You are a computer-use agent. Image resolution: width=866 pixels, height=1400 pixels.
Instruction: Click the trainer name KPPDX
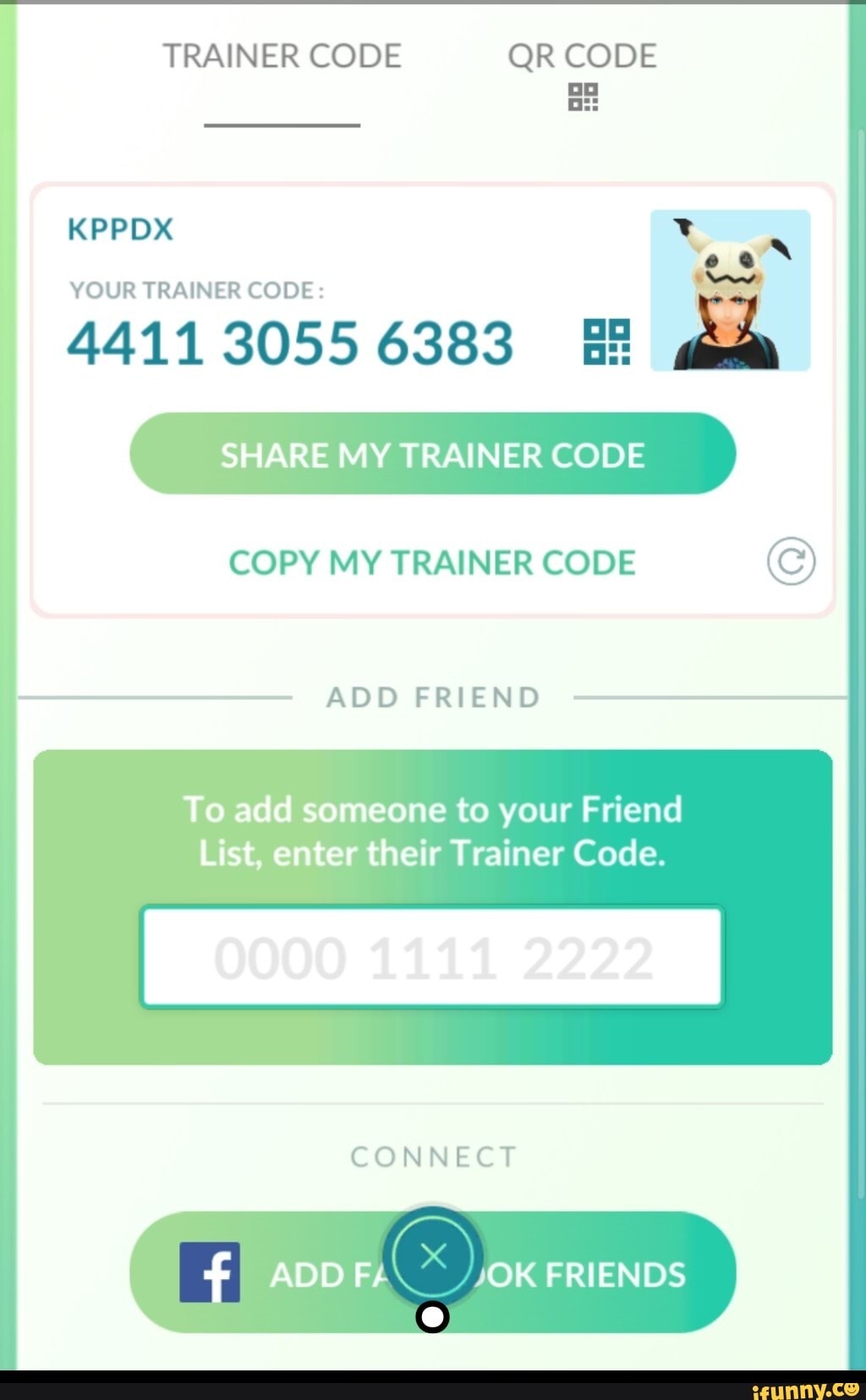pyautogui.click(x=120, y=227)
